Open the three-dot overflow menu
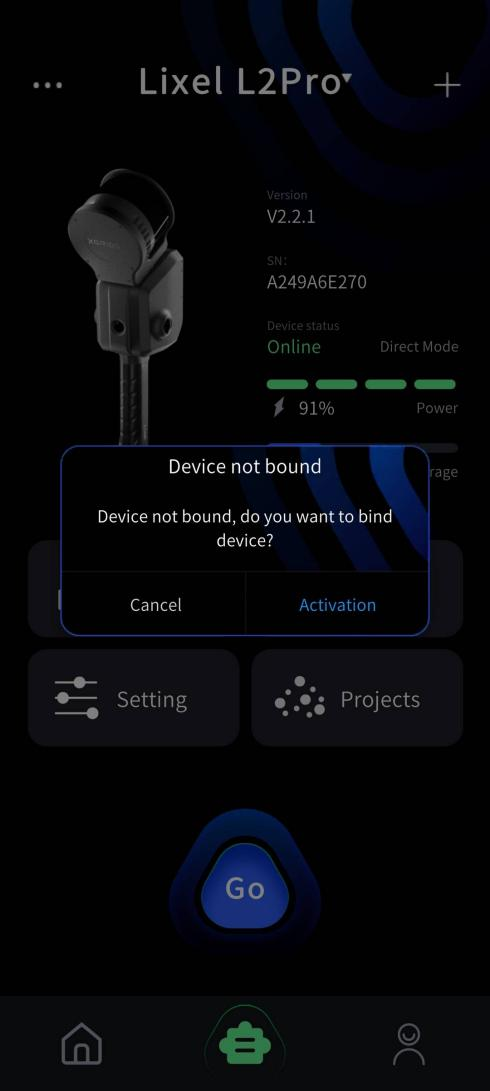This screenshot has width=490, height=1091. [x=47, y=85]
